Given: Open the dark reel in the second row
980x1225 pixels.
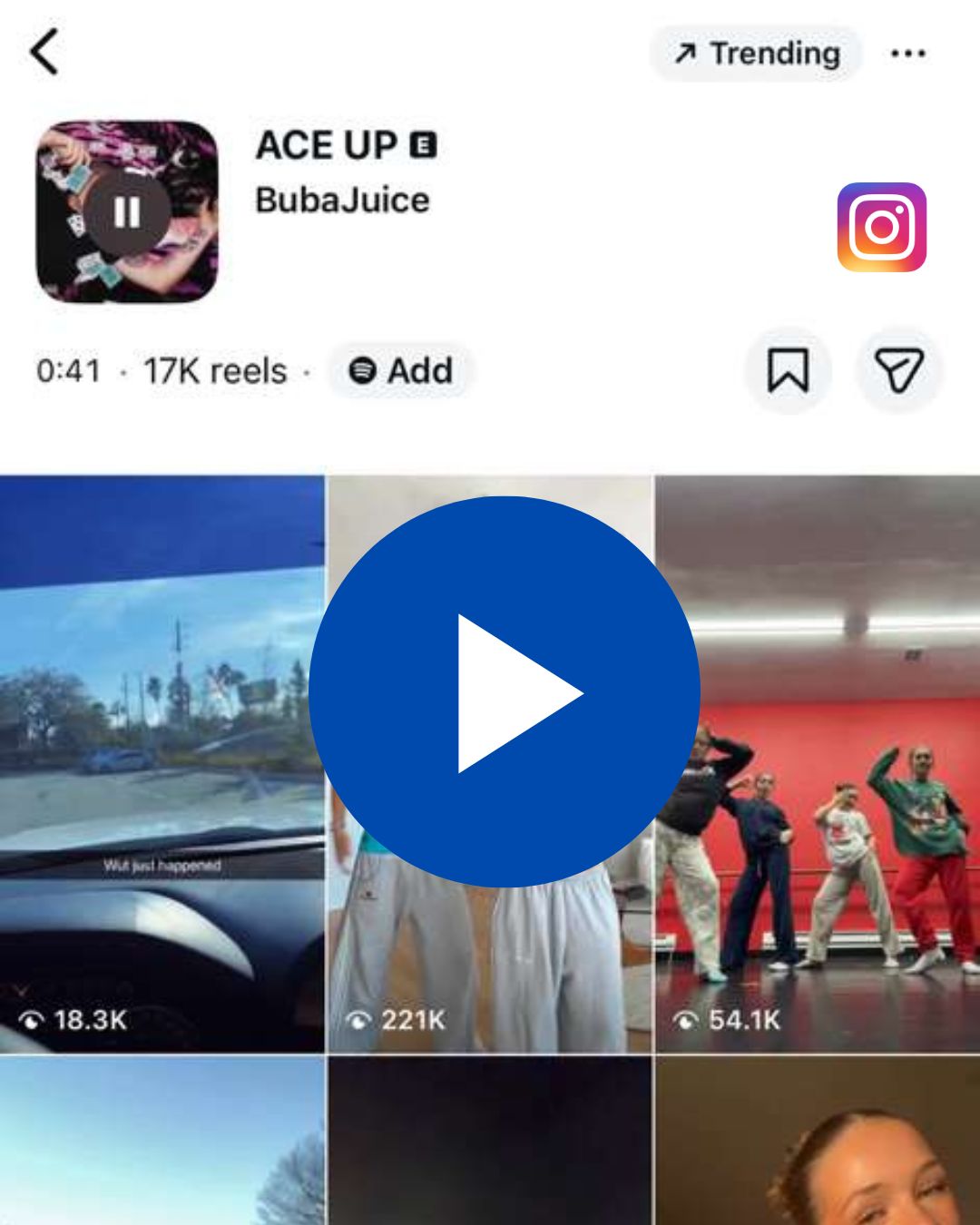Looking at the screenshot, I should [490, 1143].
